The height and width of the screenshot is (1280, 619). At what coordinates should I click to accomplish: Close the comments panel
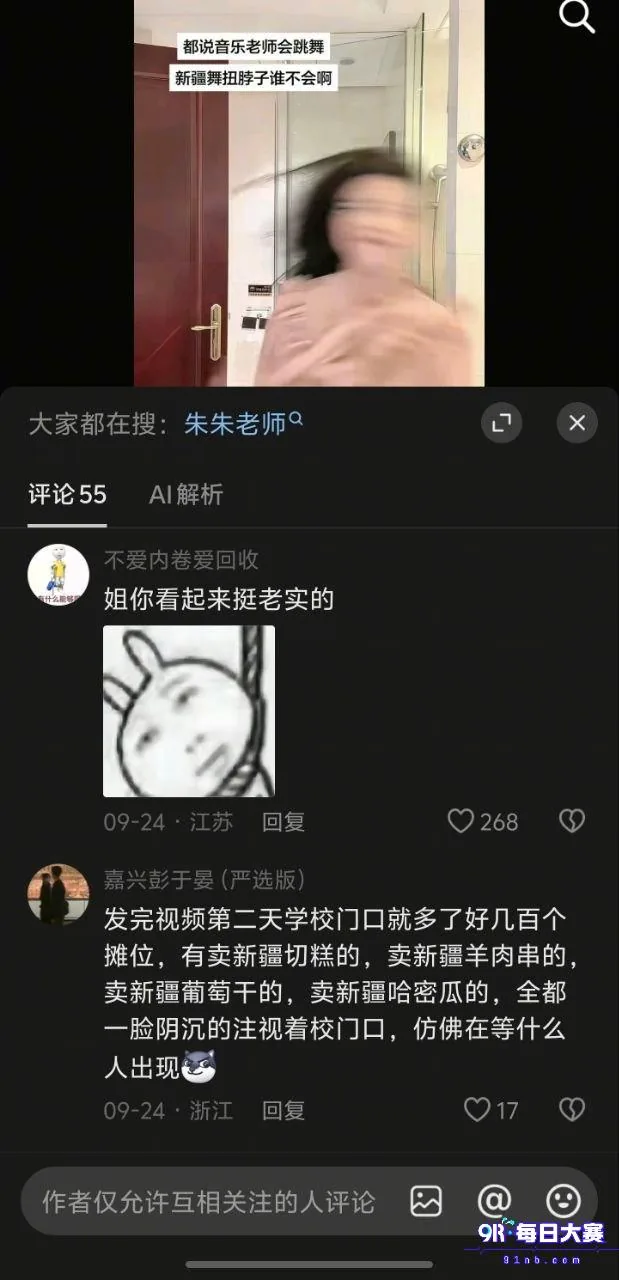click(577, 423)
